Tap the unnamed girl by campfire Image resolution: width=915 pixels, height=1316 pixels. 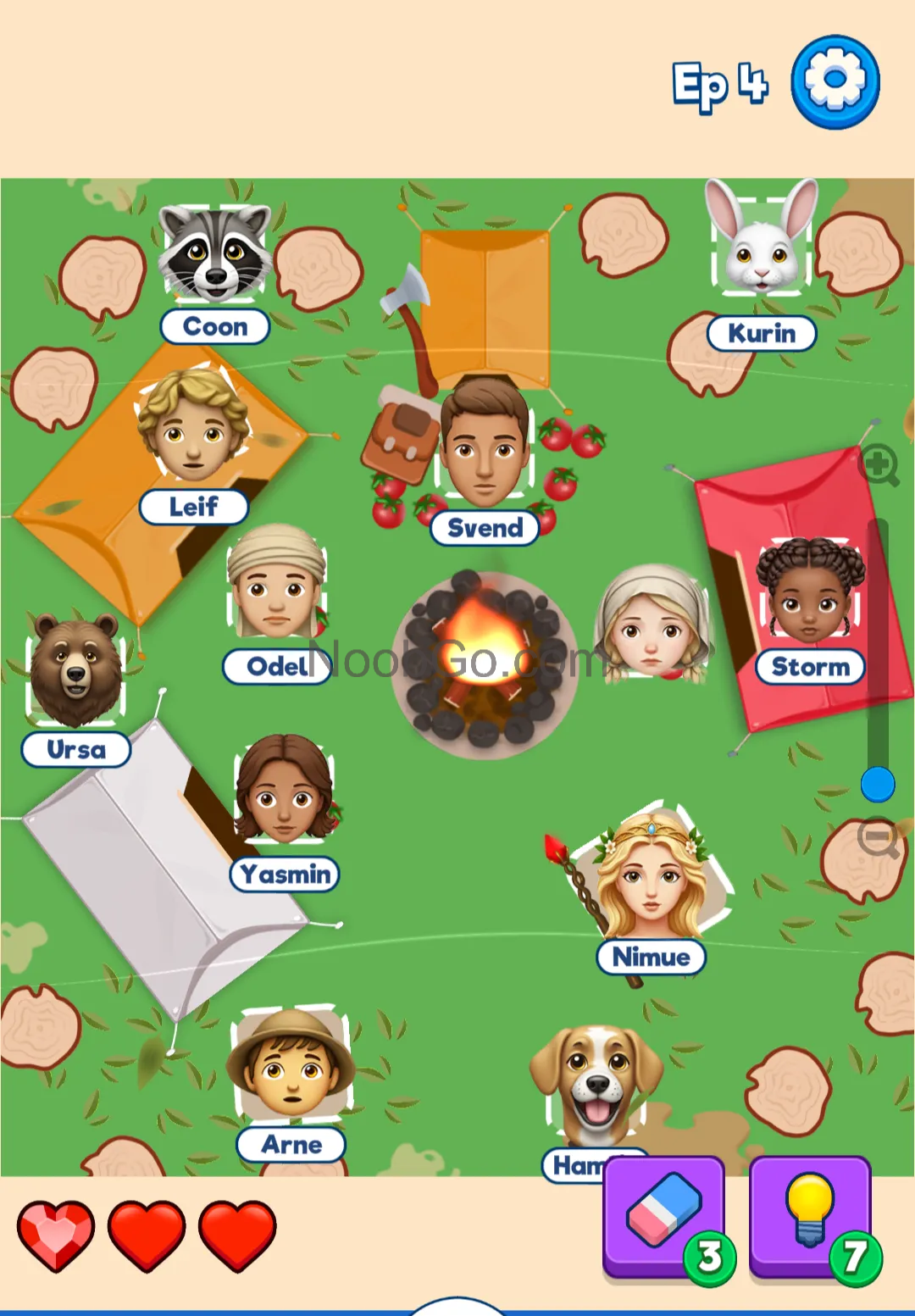point(651,623)
